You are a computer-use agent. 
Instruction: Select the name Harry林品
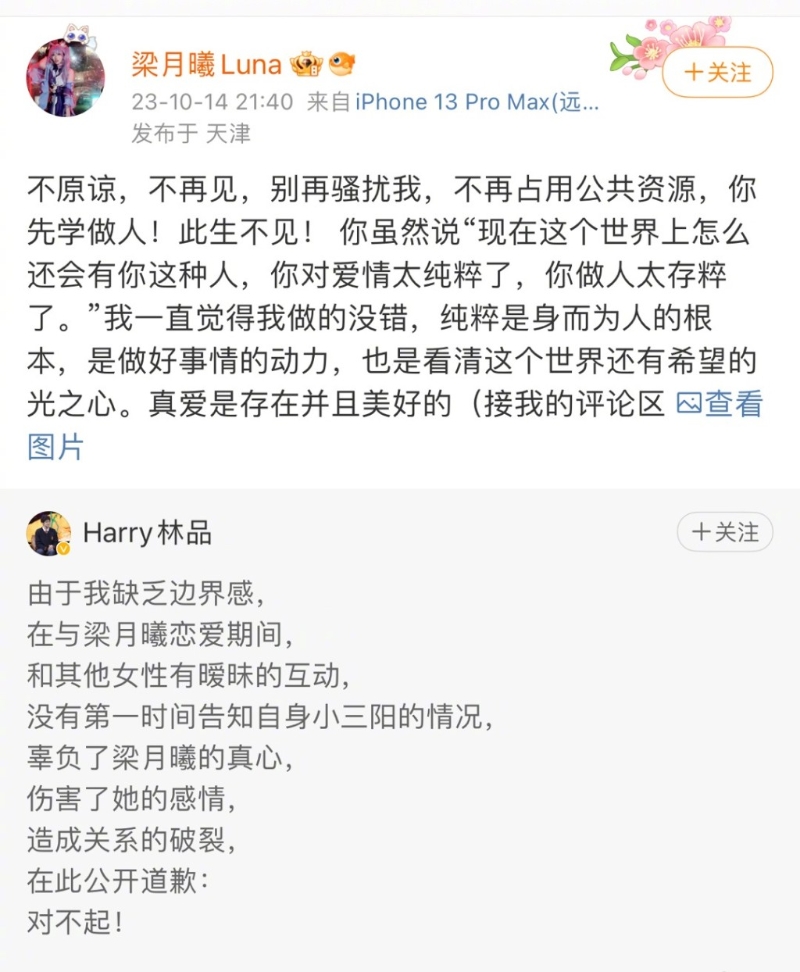pos(150,533)
